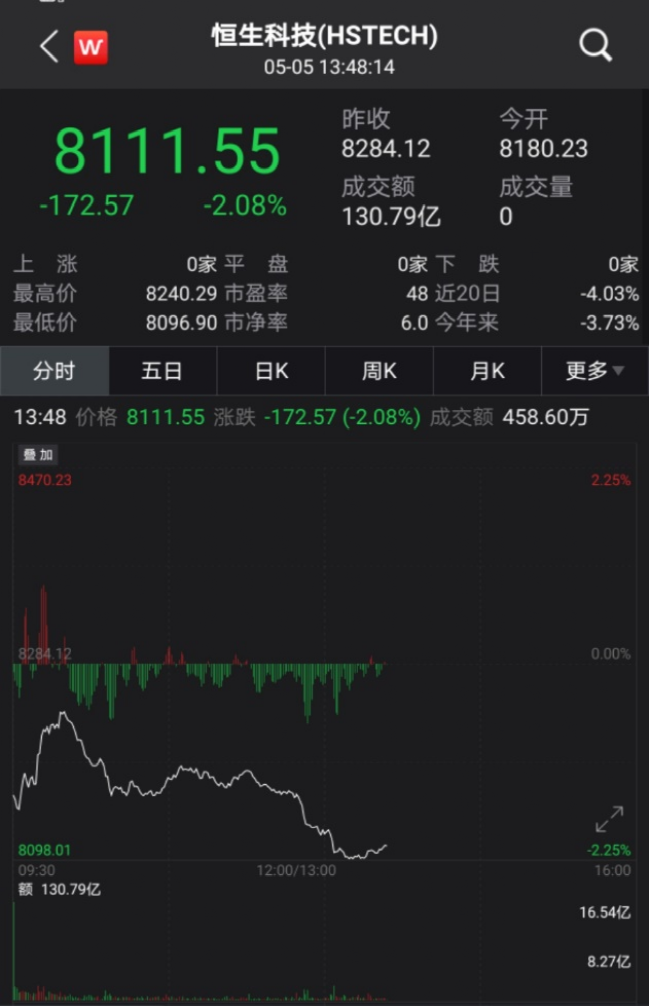Select the 周K chart tab

(379, 371)
